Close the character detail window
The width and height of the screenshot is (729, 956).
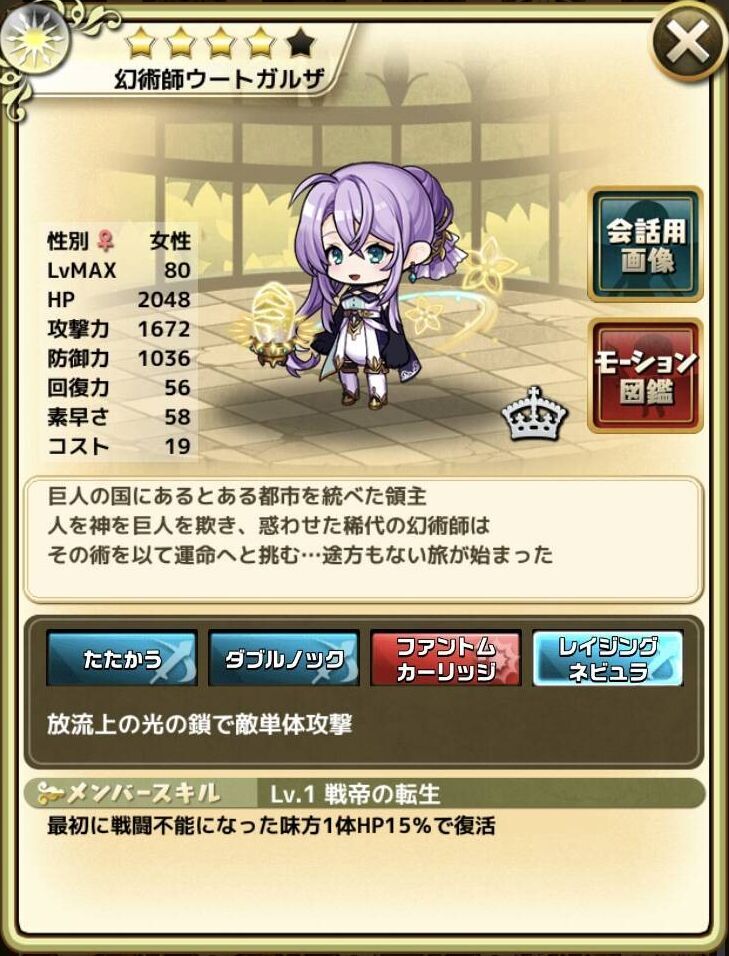click(687, 44)
